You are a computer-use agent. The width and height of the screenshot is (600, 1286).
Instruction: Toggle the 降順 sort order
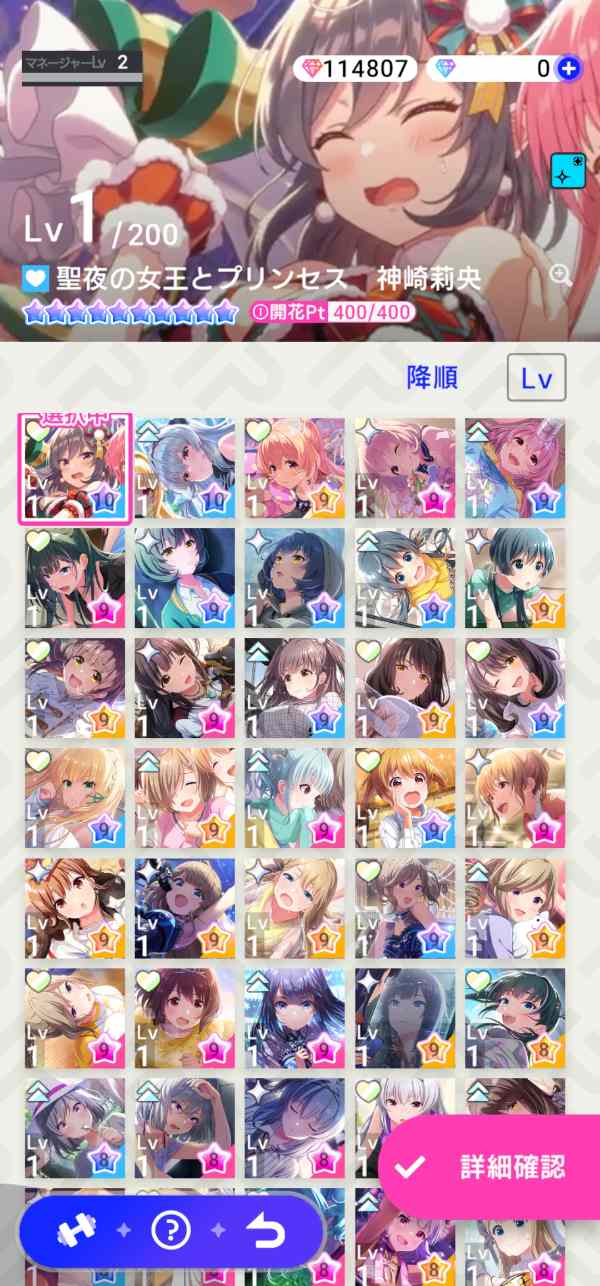coord(432,377)
